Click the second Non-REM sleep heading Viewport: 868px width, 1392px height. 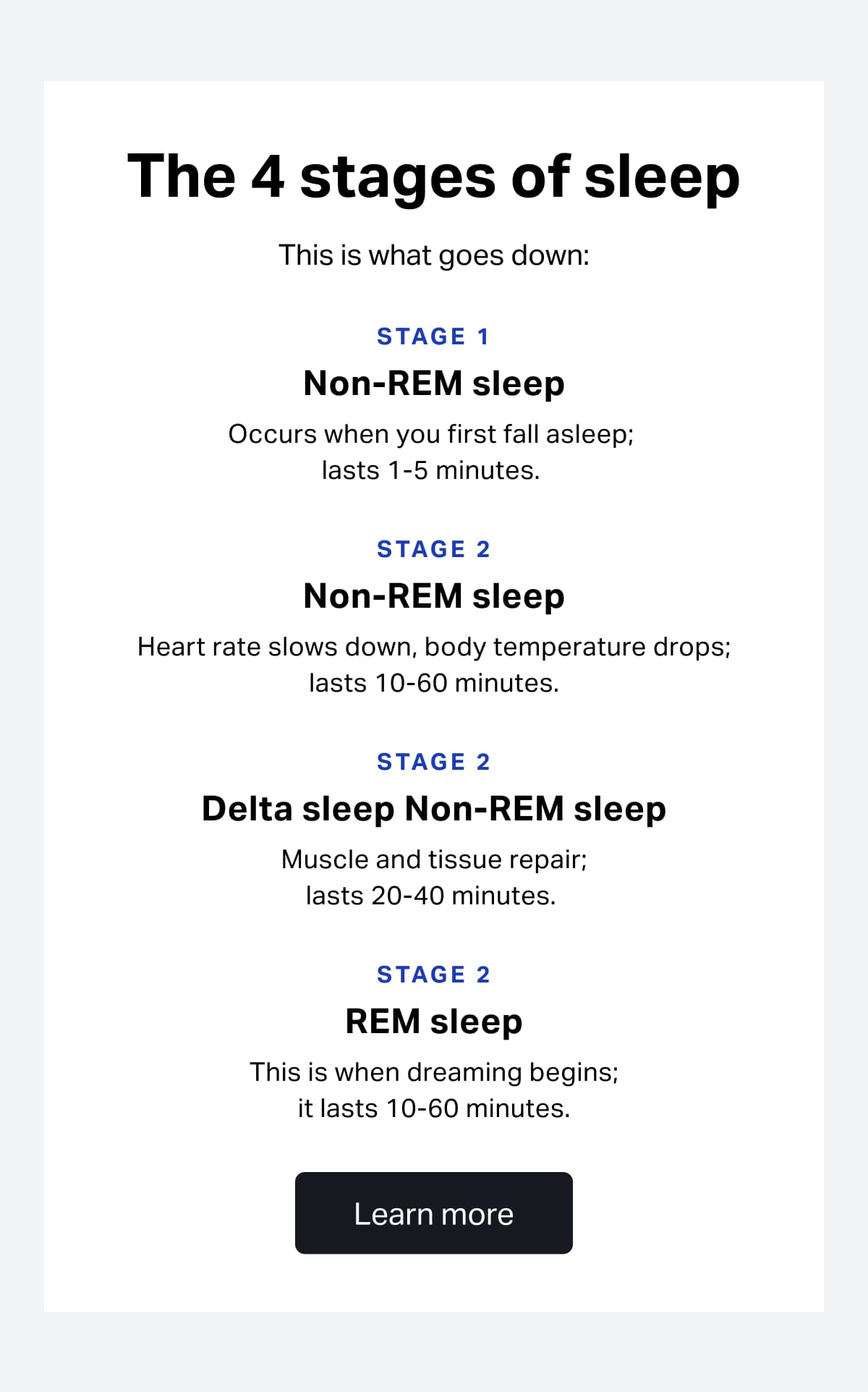pyautogui.click(x=433, y=595)
